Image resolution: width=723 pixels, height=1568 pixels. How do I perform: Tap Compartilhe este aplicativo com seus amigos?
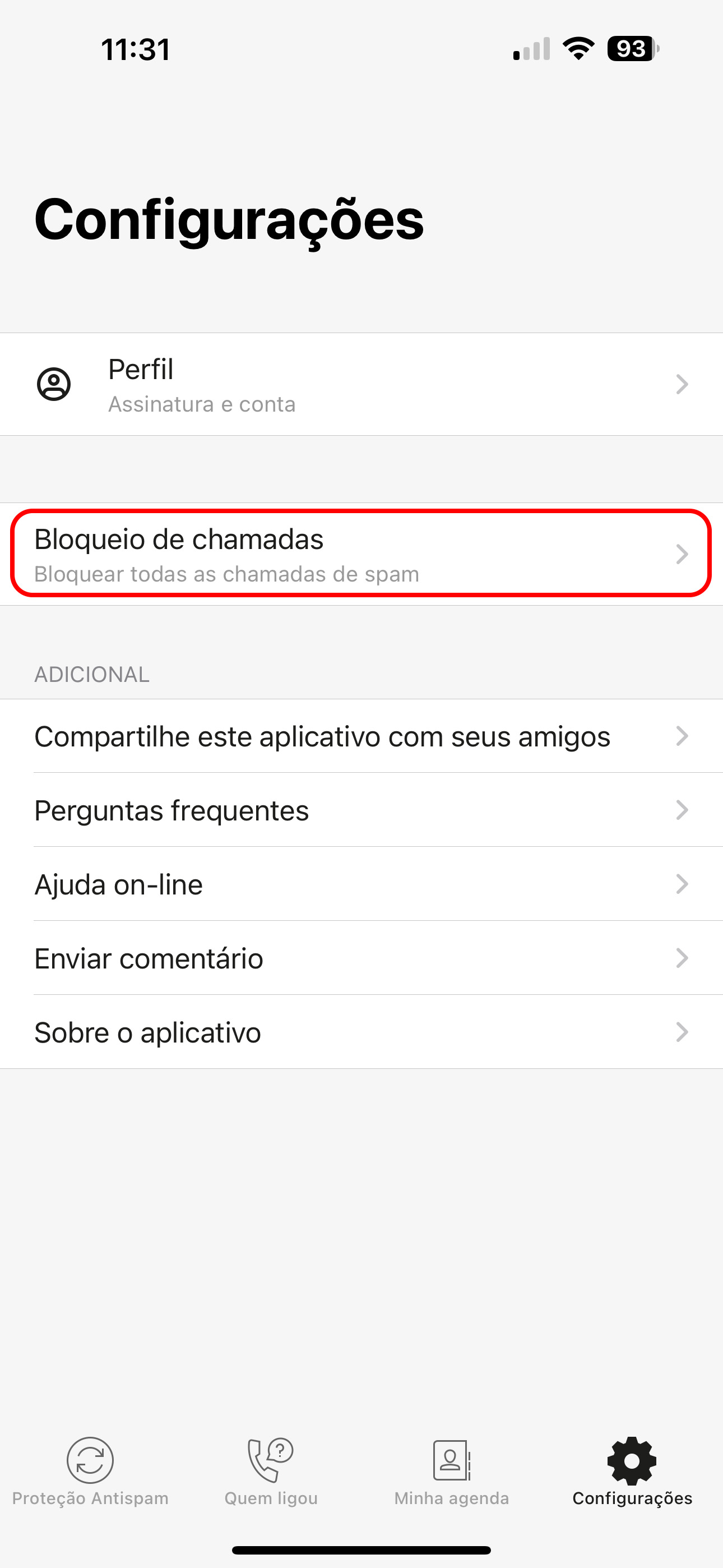pyautogui.click(x=361, y=736)
